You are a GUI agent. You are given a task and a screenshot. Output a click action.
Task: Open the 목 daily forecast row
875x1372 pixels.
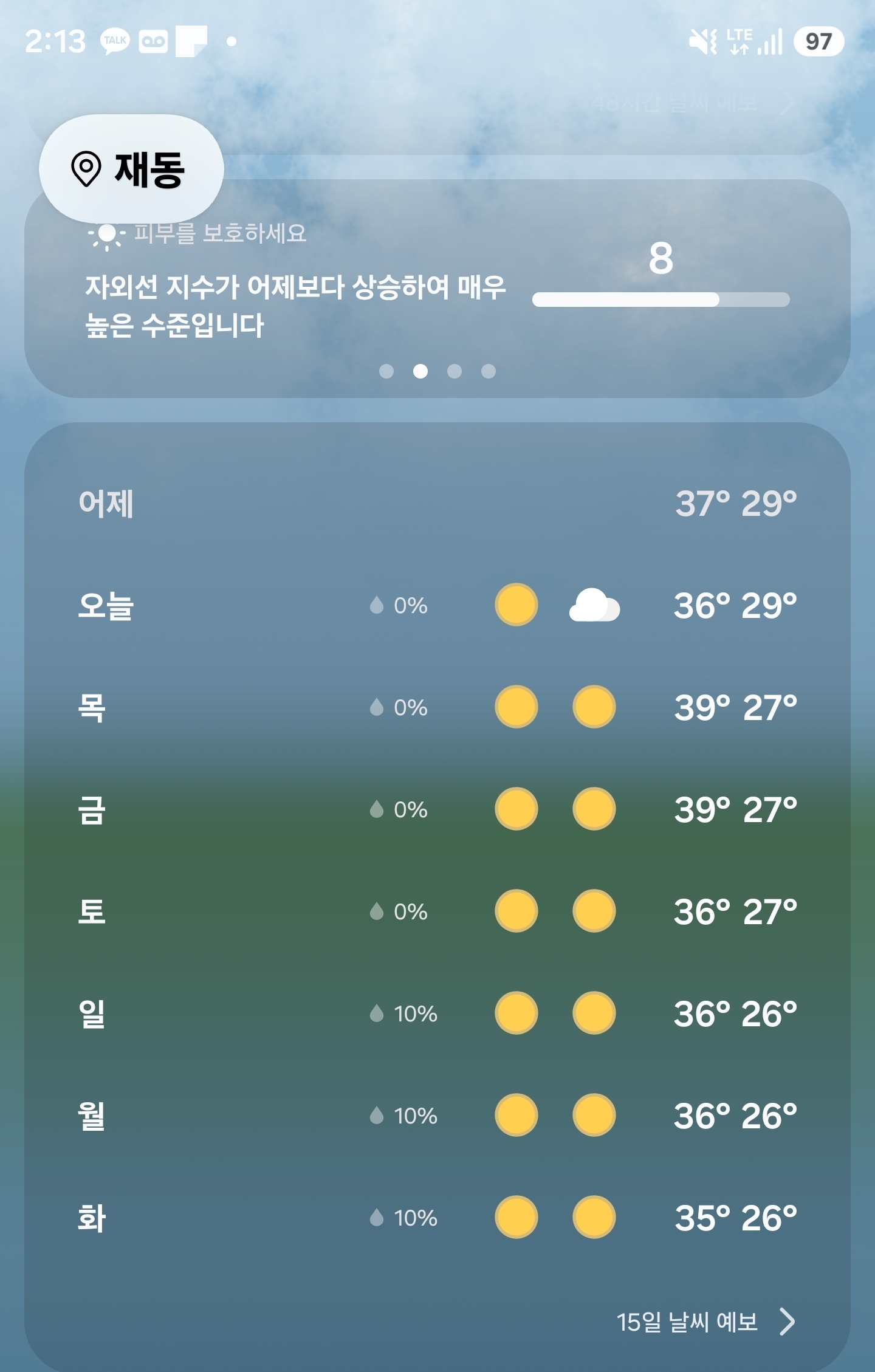(437, 707)
